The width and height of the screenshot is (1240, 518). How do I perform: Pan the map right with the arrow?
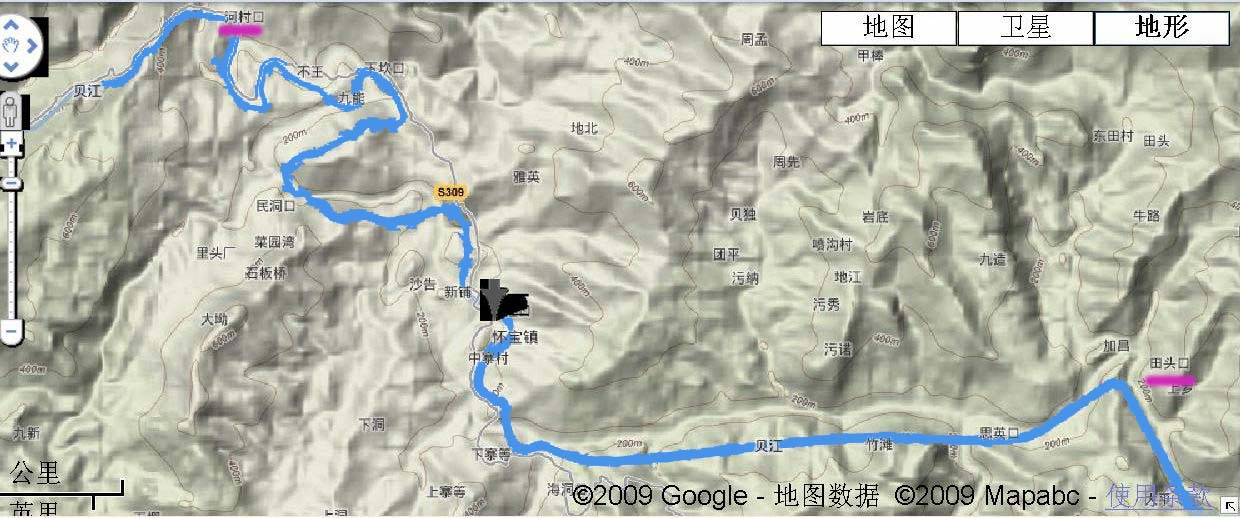coord(31,45)
